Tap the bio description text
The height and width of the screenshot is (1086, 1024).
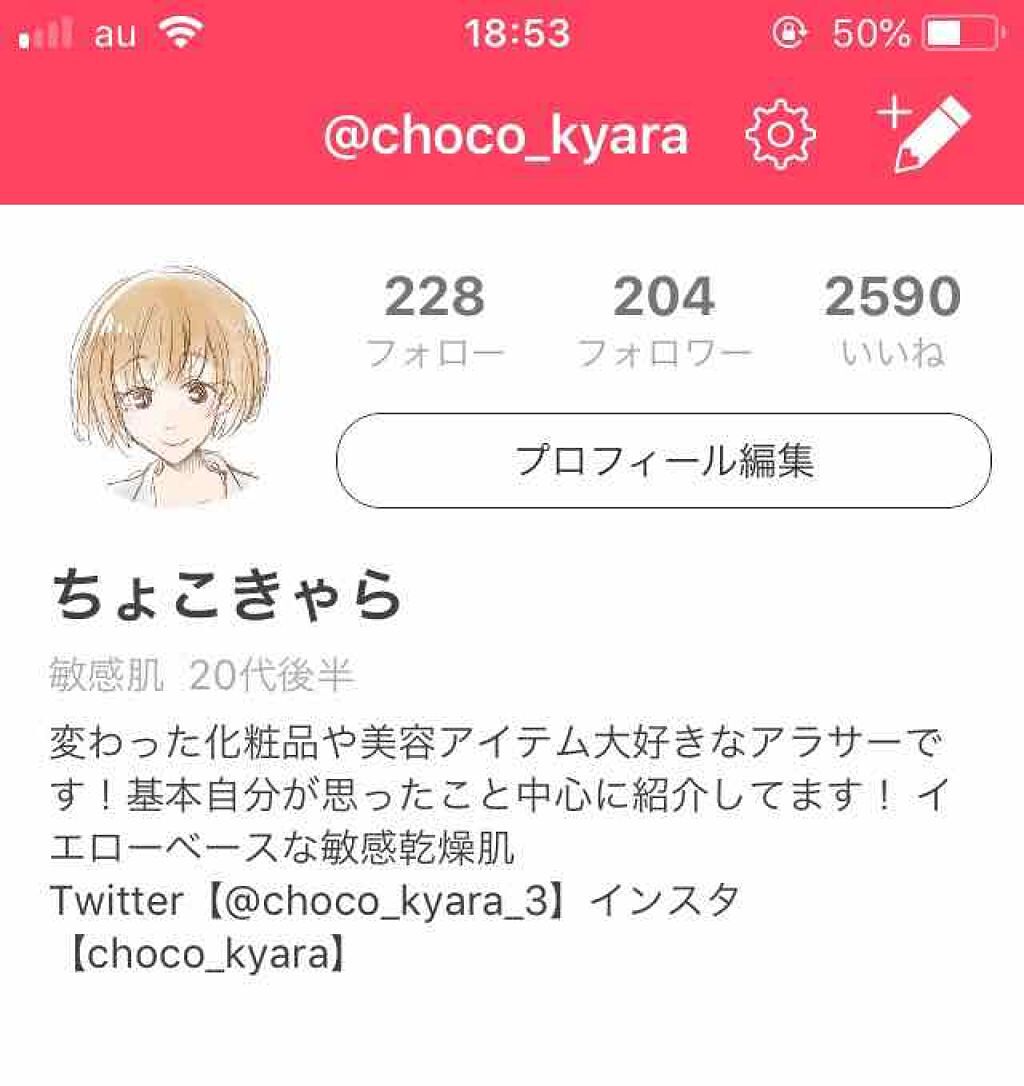tap(500, 790)
